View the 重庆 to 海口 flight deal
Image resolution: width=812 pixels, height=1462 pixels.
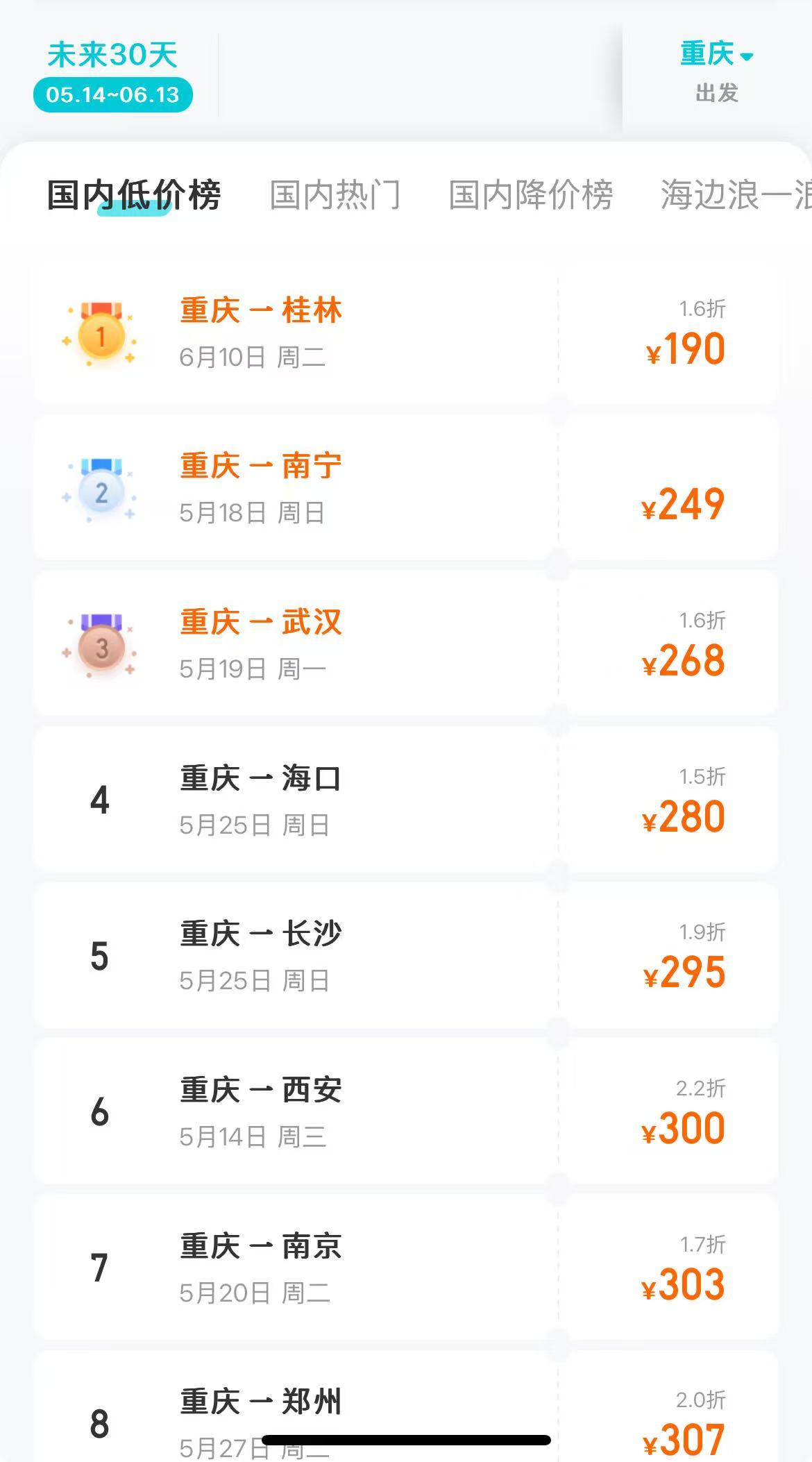pyautogui.click(x=405, y=800)
